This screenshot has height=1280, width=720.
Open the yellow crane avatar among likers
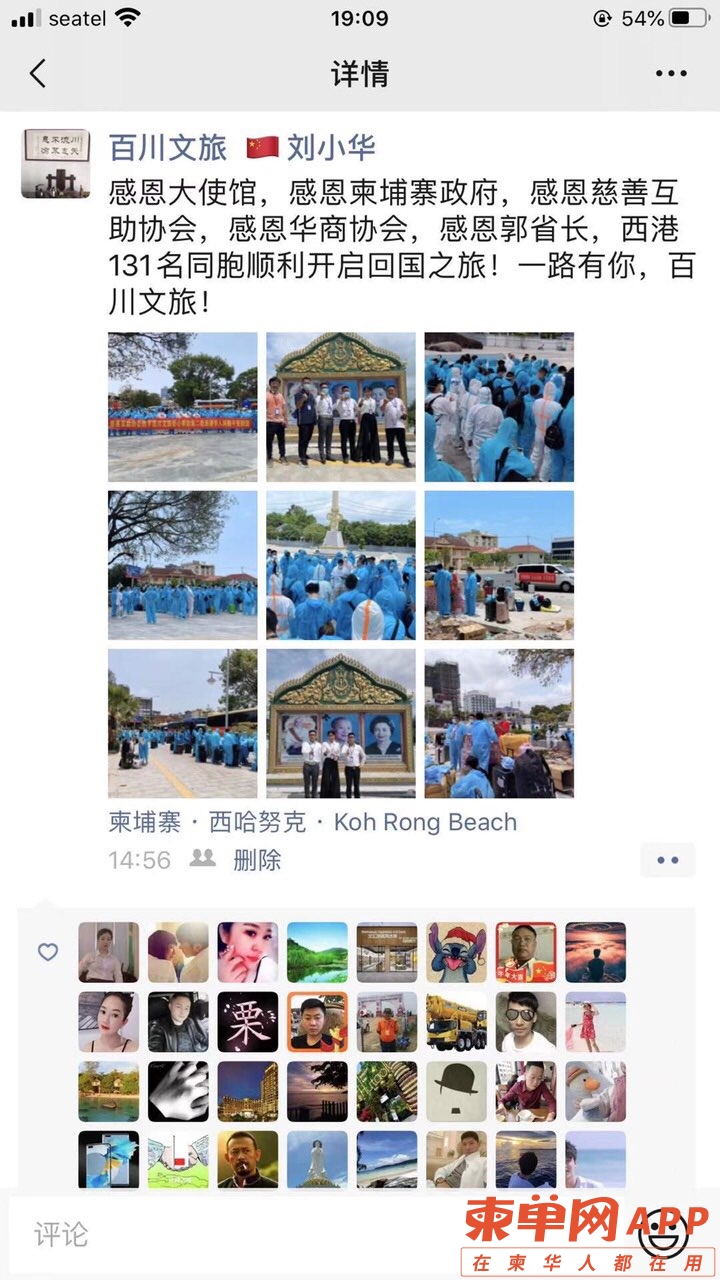click(456, 1022)
